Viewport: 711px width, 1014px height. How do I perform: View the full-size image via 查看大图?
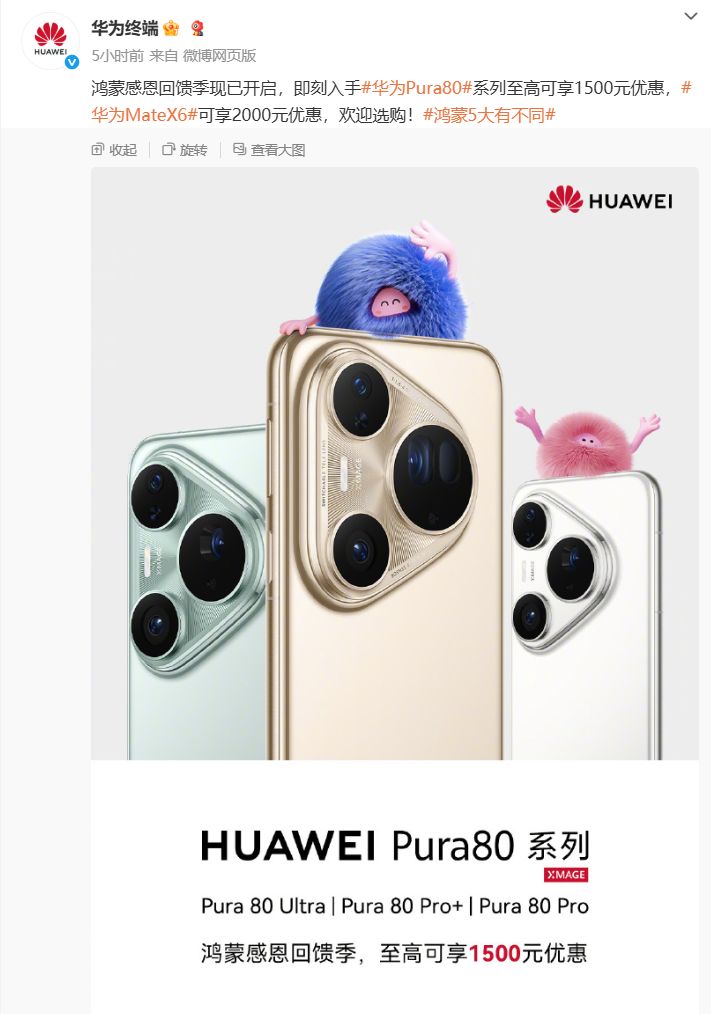click(x=269, y=150)
